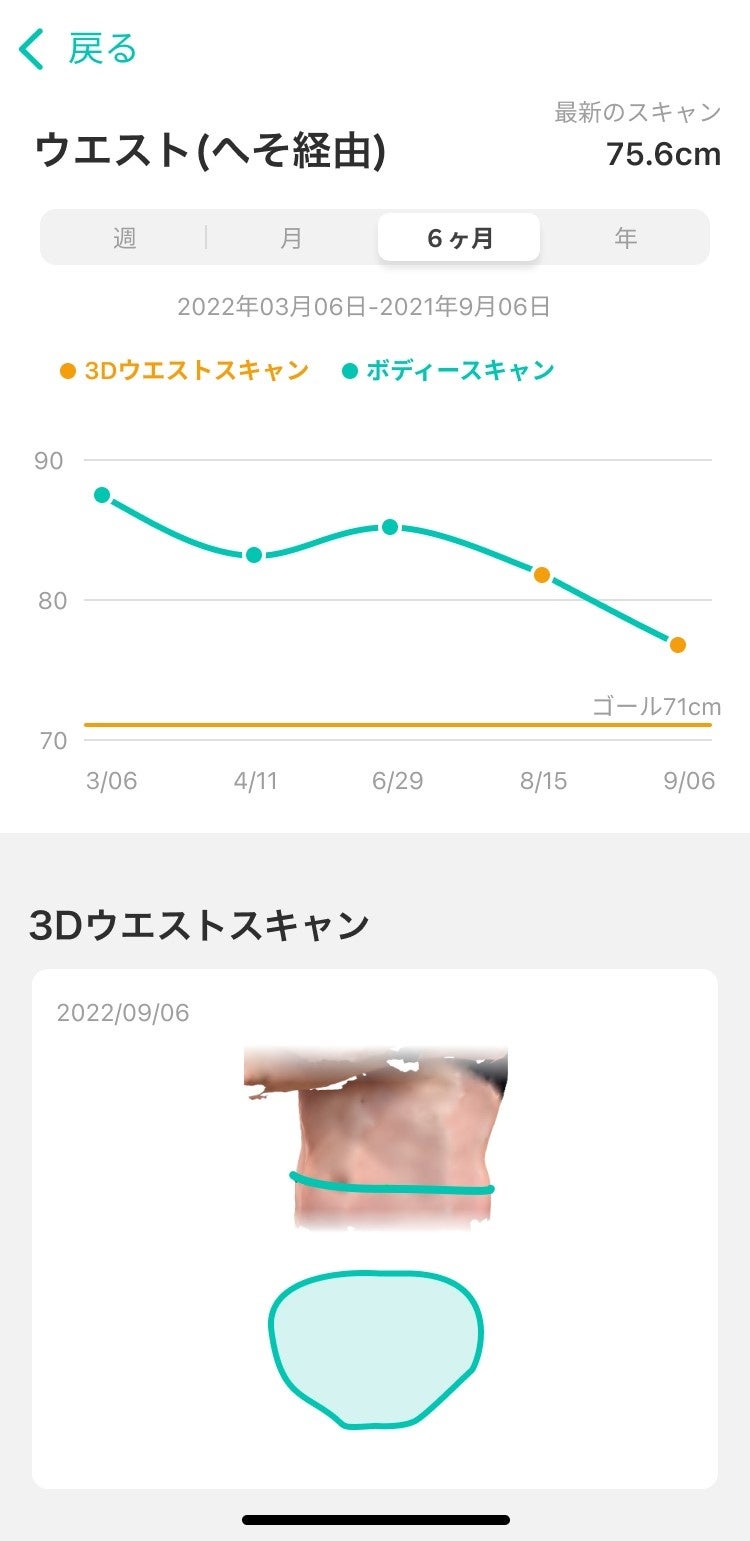Select the 9/06 orange data point
750x1541 pixels.
[x=678, y=645]
